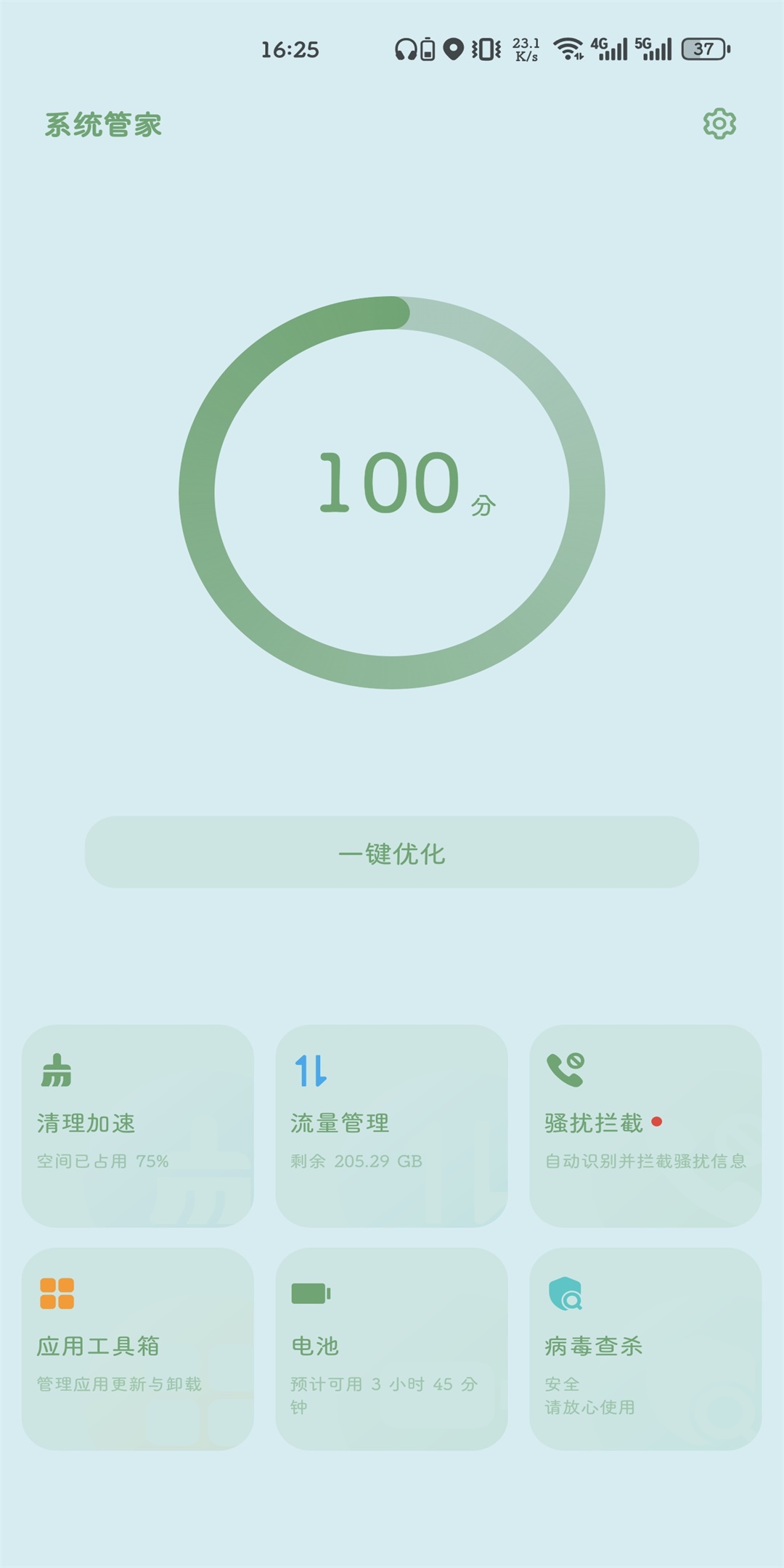Open the 病毒查杀 card
The image size is (784, 1568).
(x=645, y=1349)
